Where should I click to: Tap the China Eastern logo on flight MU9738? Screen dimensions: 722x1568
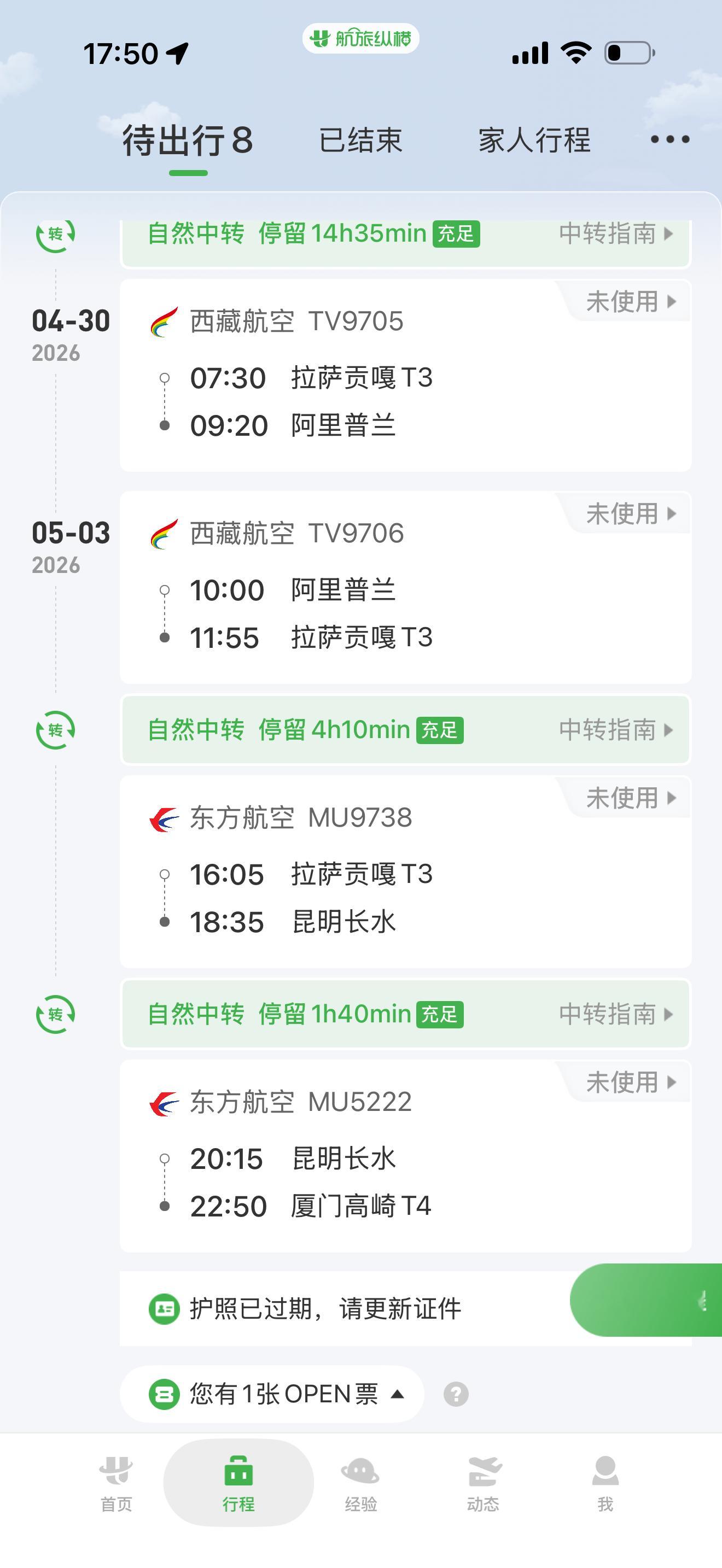tap(166, 818)
